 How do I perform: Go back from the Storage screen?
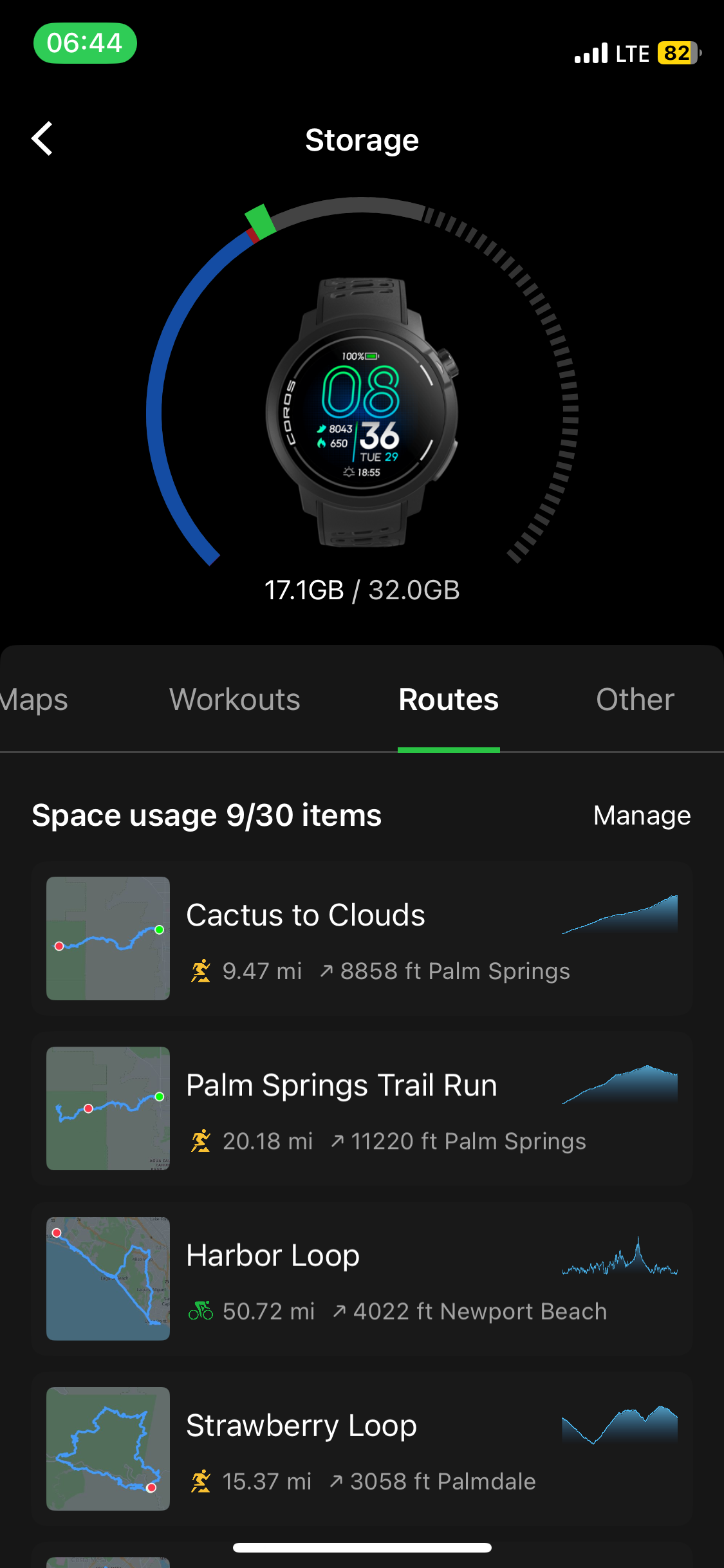42,139
